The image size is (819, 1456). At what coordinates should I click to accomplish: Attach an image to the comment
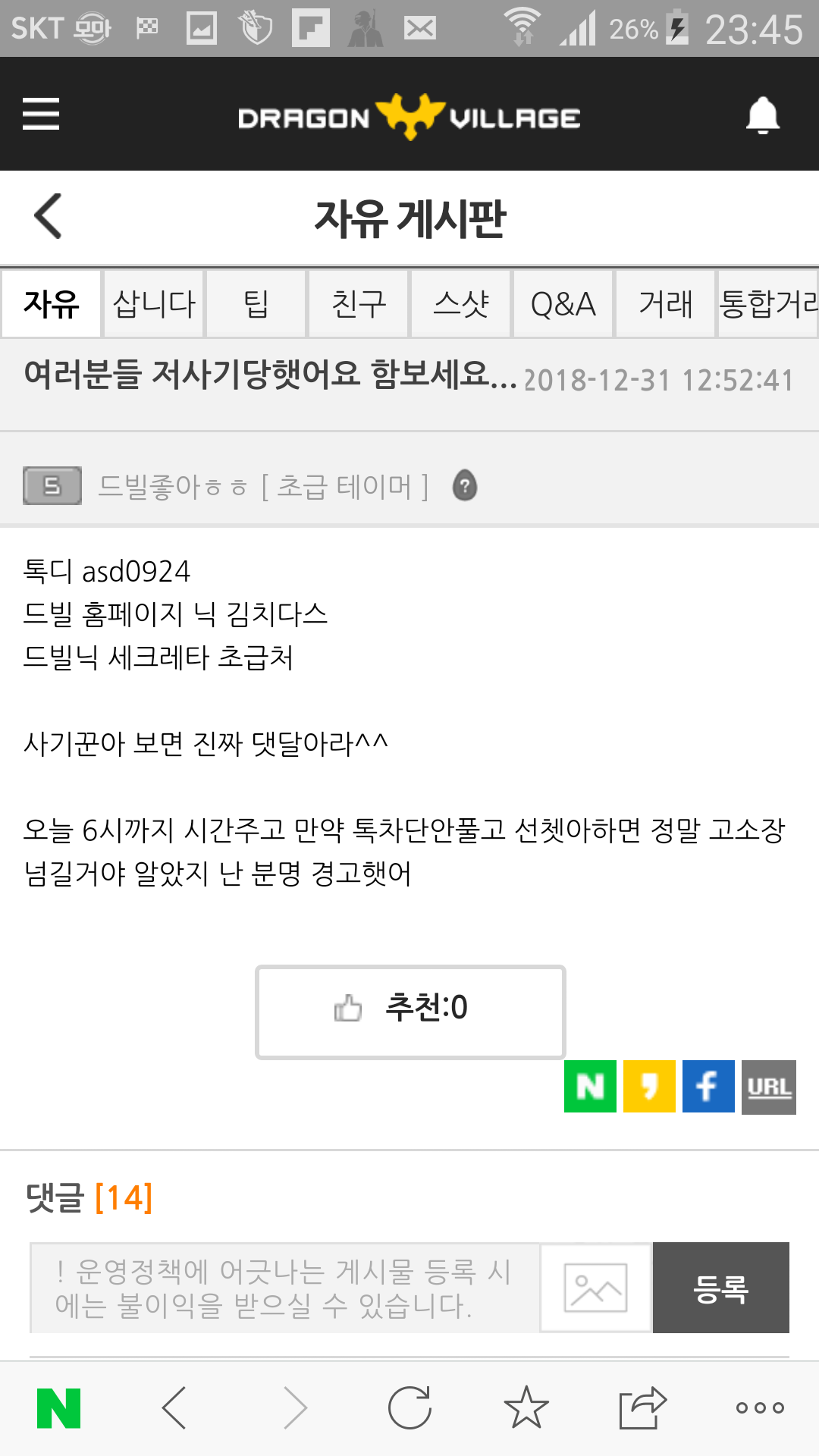pyautogui.click(x=596, y=1288)
